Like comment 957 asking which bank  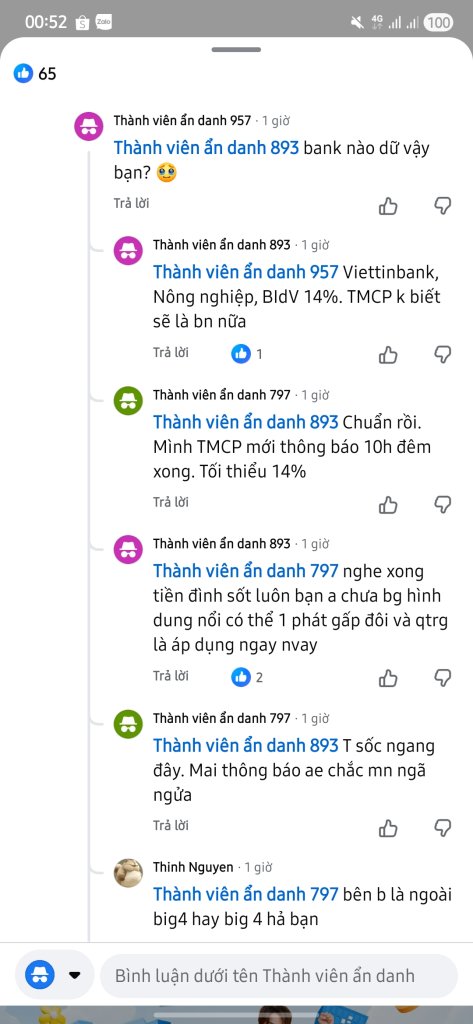pos(388,206)
